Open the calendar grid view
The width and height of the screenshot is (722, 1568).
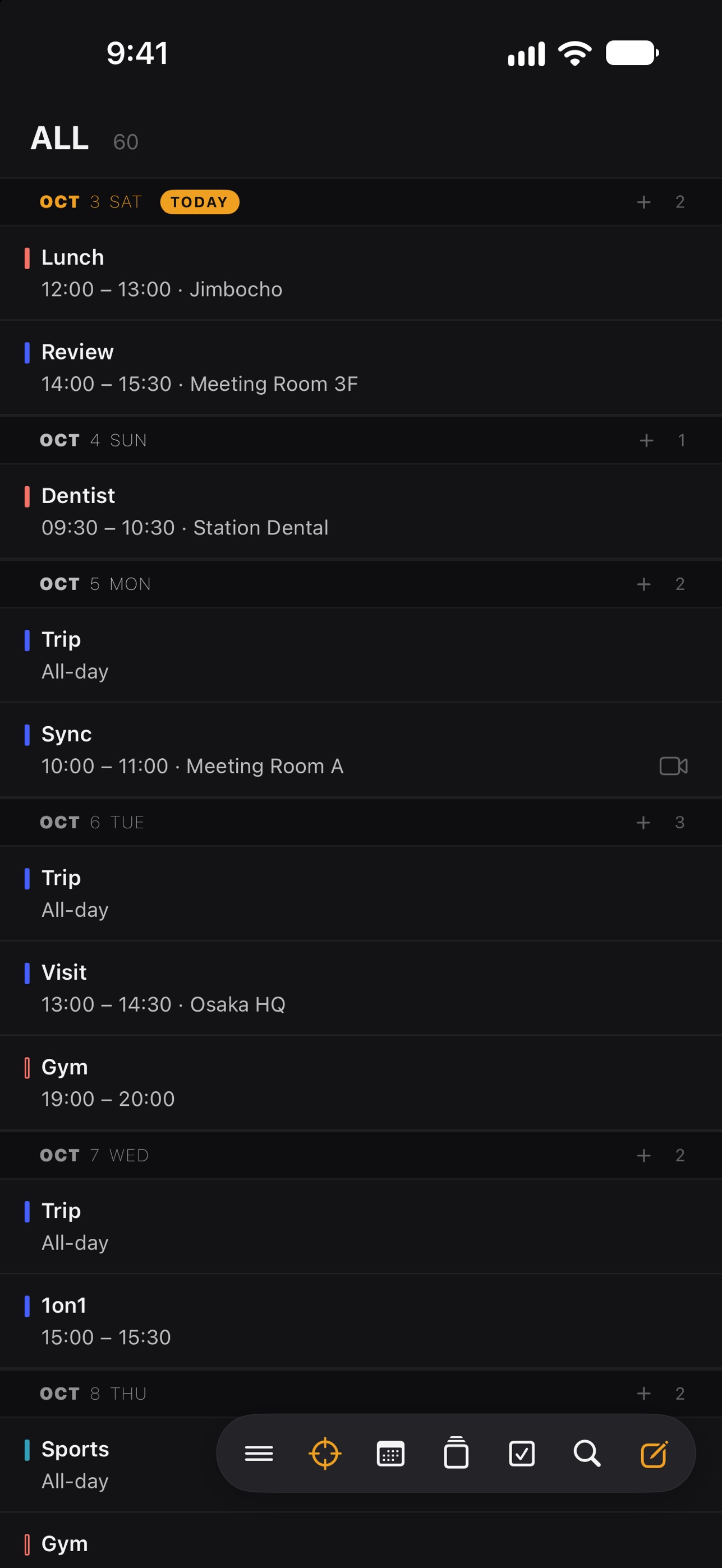390,1454
